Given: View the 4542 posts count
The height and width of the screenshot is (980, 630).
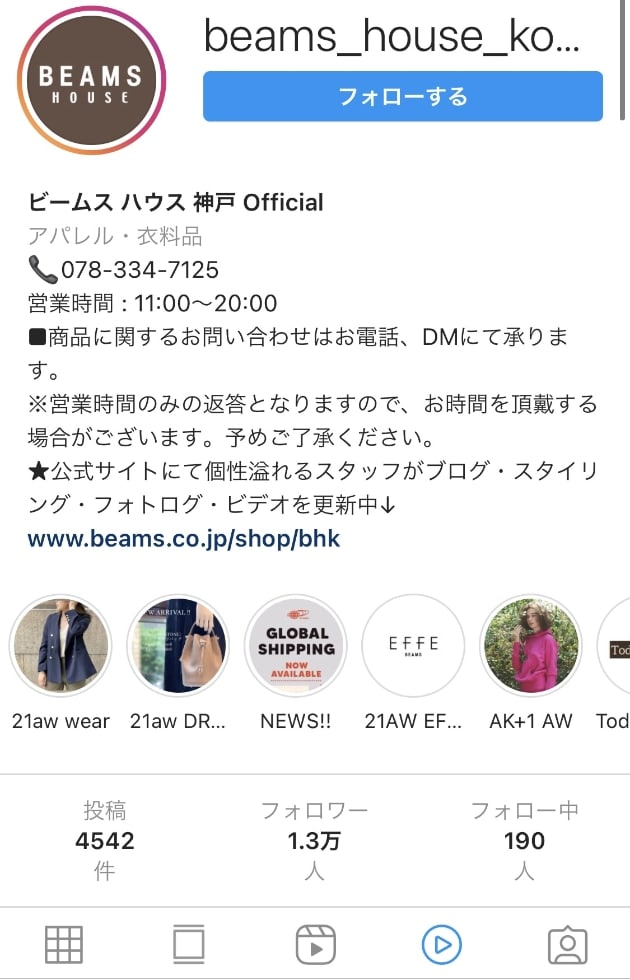Looking at the screenshot, I should pyautogui.click(x=104, y=840).
